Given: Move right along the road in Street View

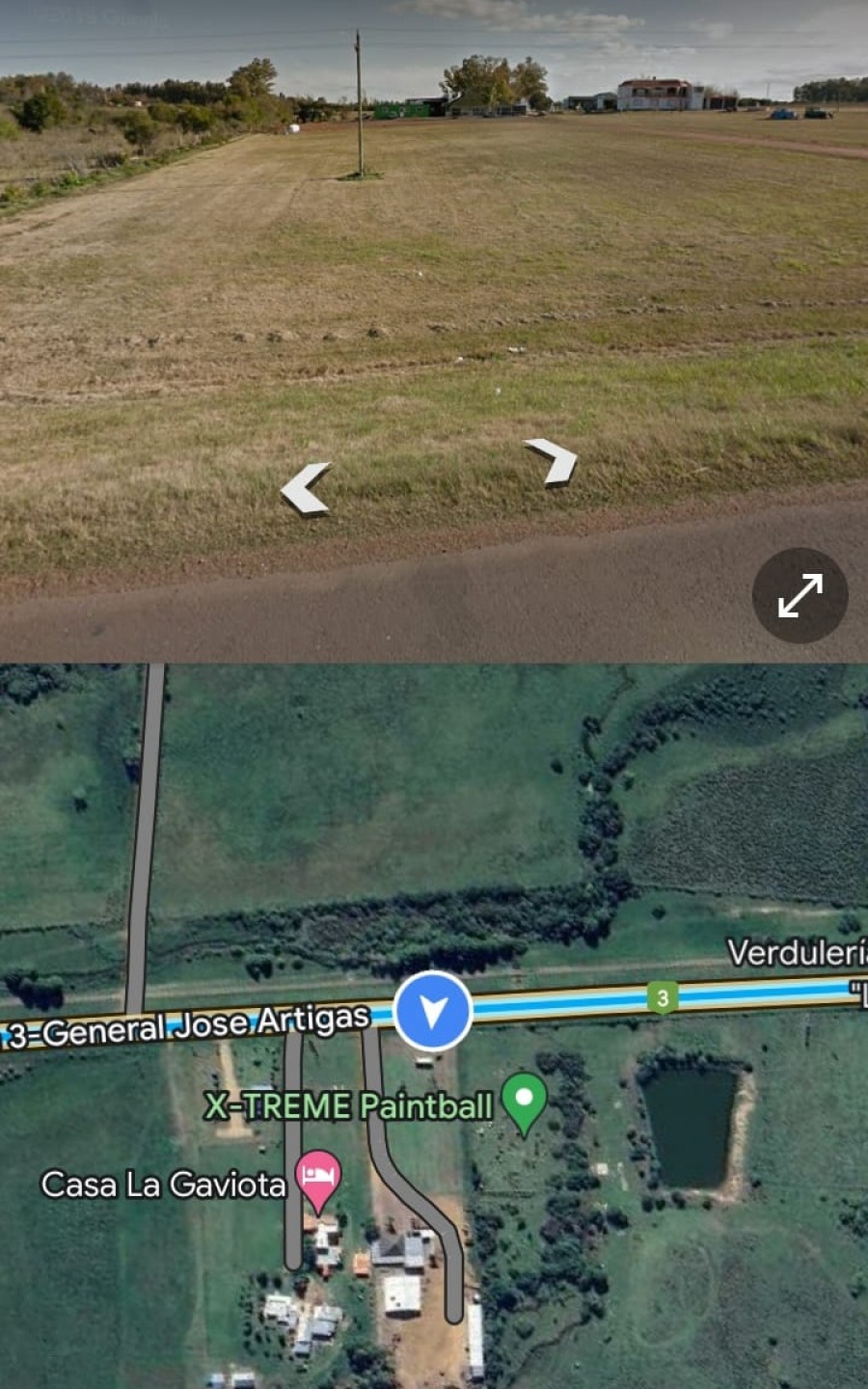Looking at the screenshot, I should (551, 461).
